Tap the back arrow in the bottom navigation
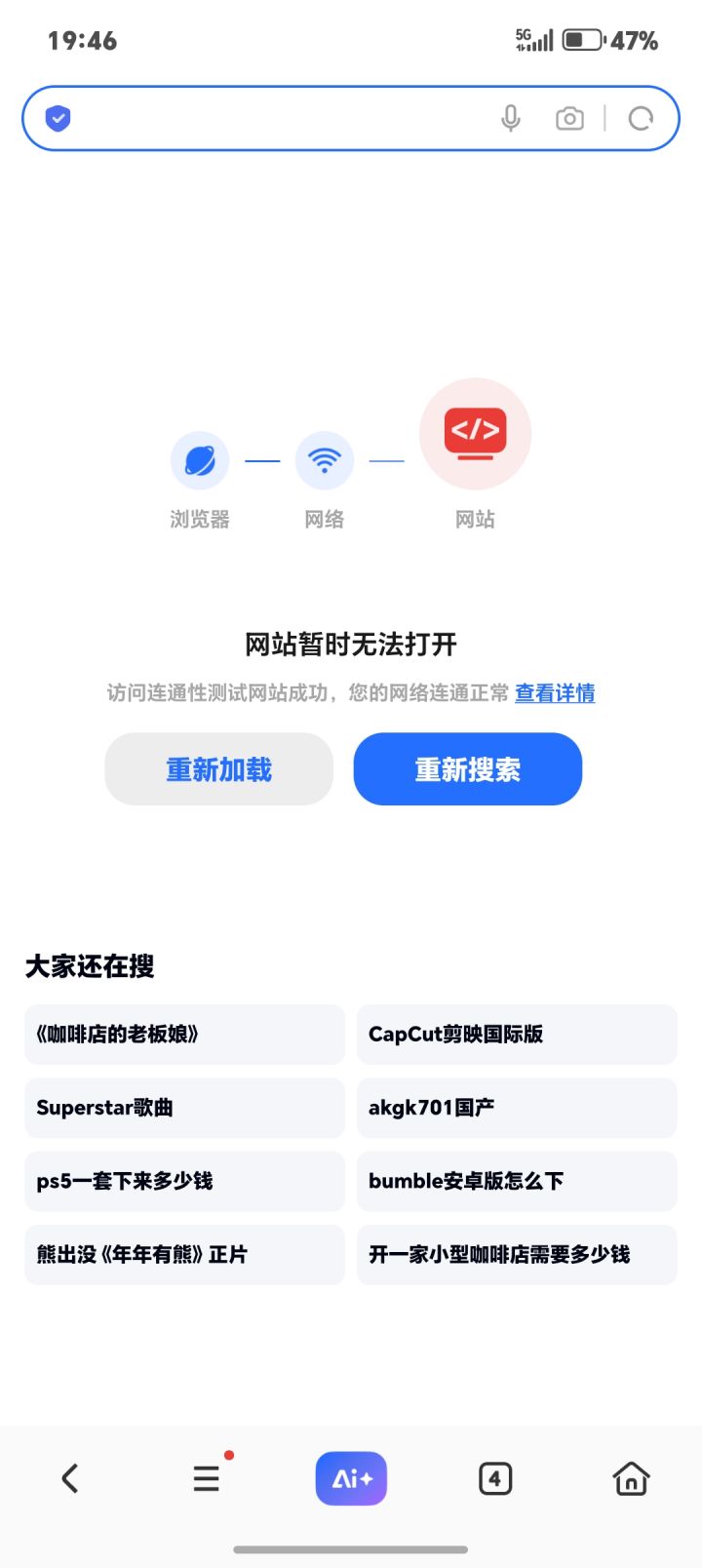The height and width of the screenshot is (1568, 702). (x=70, y=1478)
